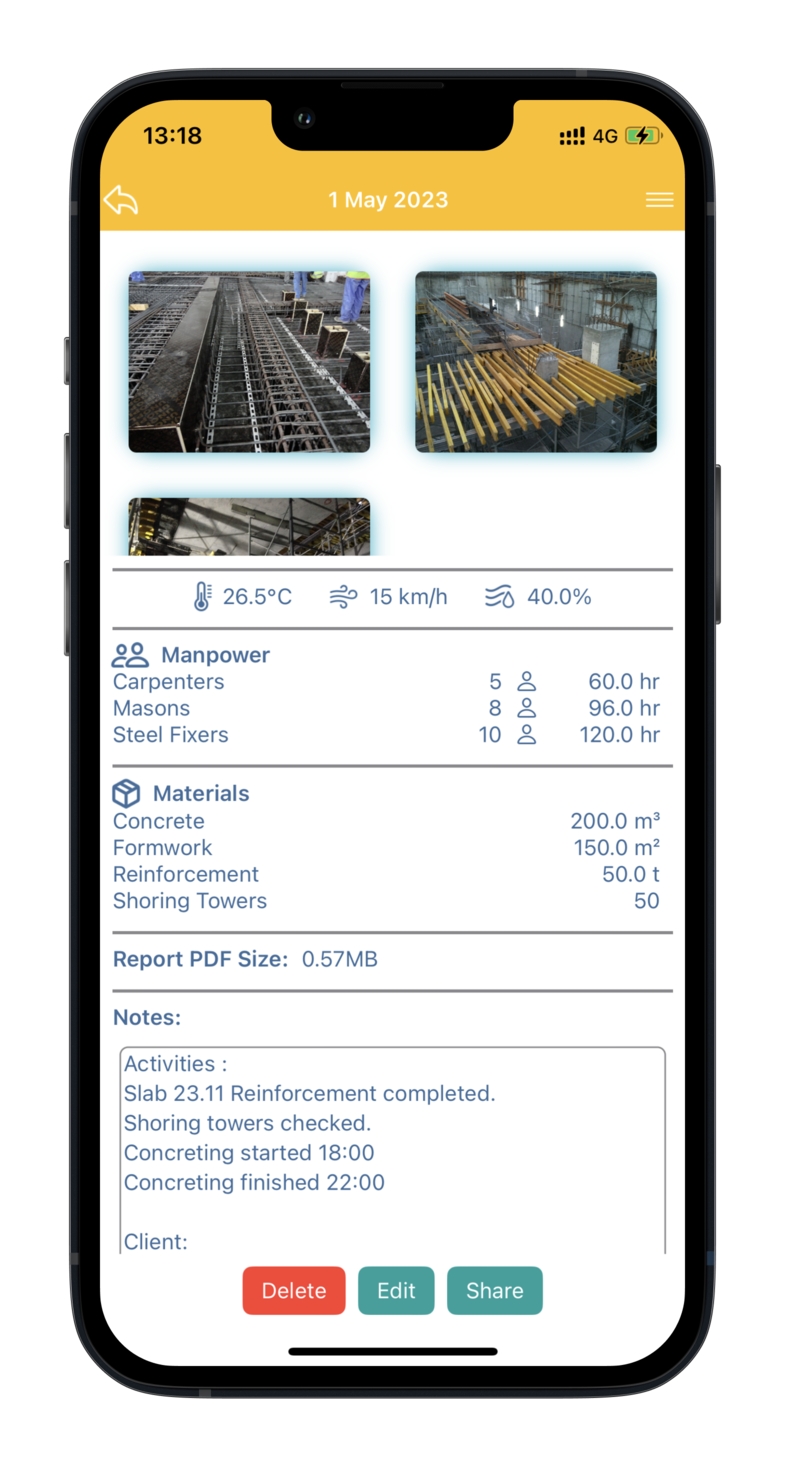785x1466 pixels.
Task: Open the hamburger menu
Action: (x=659, y=200)
